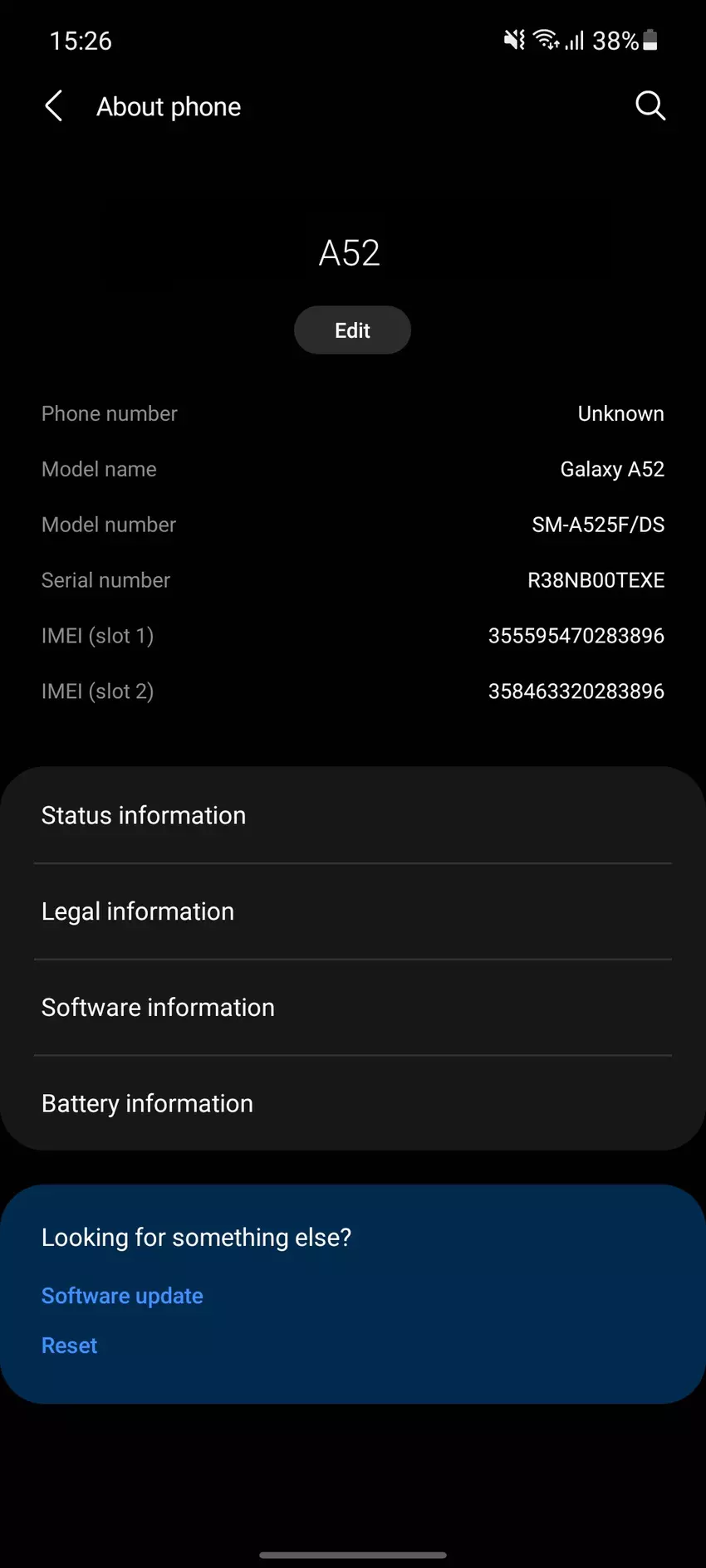Follow the Software update link

point(122,1296)
